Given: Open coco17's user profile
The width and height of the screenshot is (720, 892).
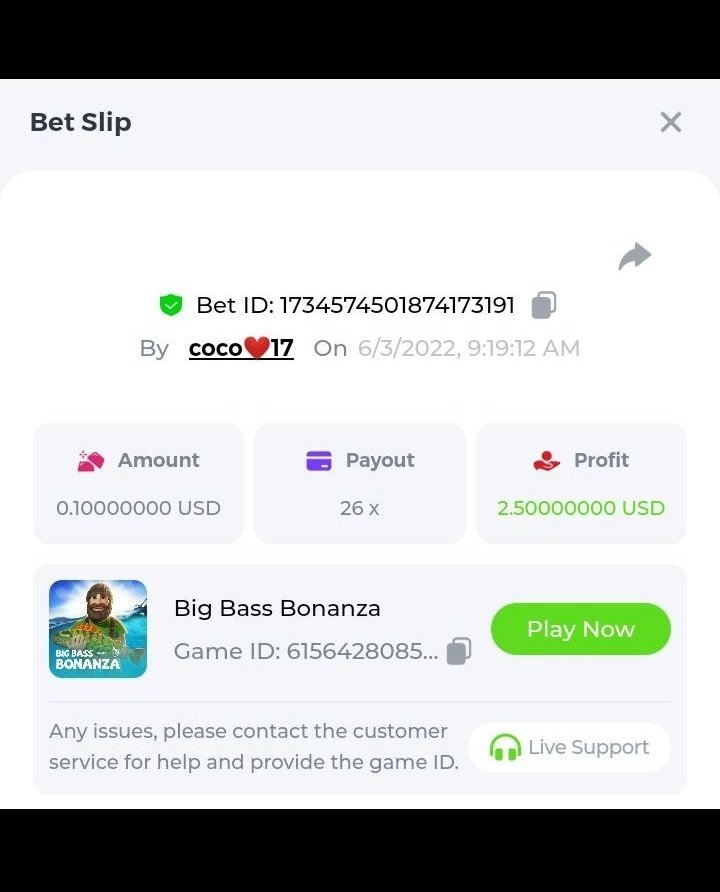Looking at the screenshot, I should (241, 348).
